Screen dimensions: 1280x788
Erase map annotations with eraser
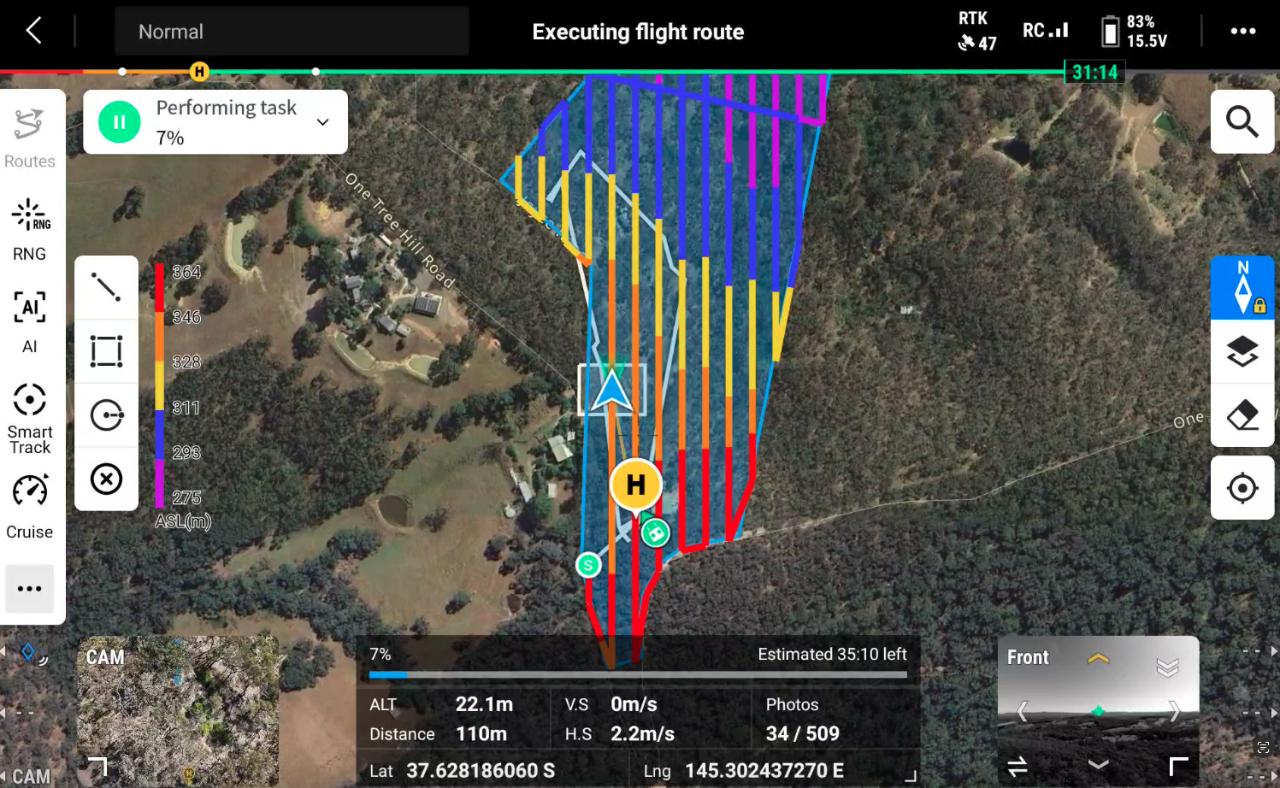point(1242,415)
